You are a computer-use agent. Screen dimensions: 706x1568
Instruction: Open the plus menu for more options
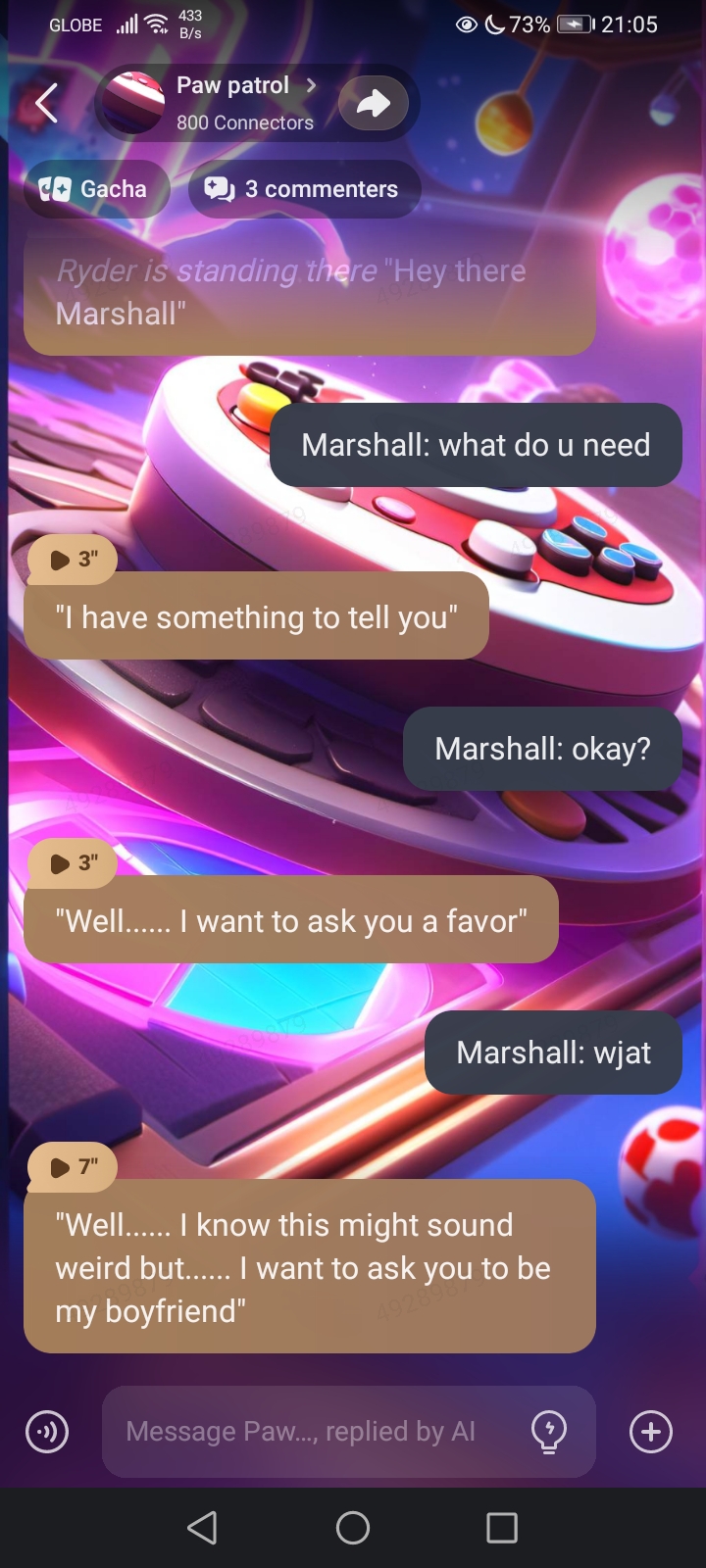pyautogui.click(x=651, y=1432)
